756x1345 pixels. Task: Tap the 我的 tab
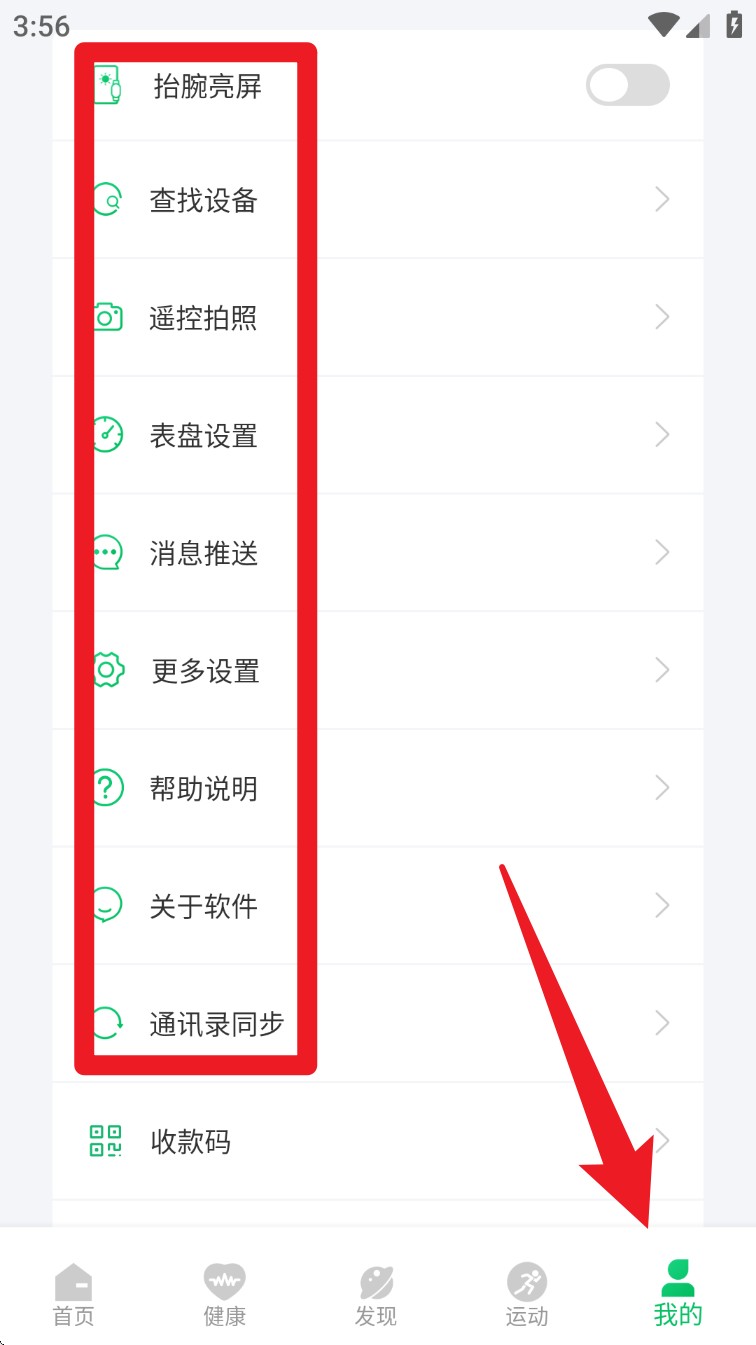(x=678, y=1294)
